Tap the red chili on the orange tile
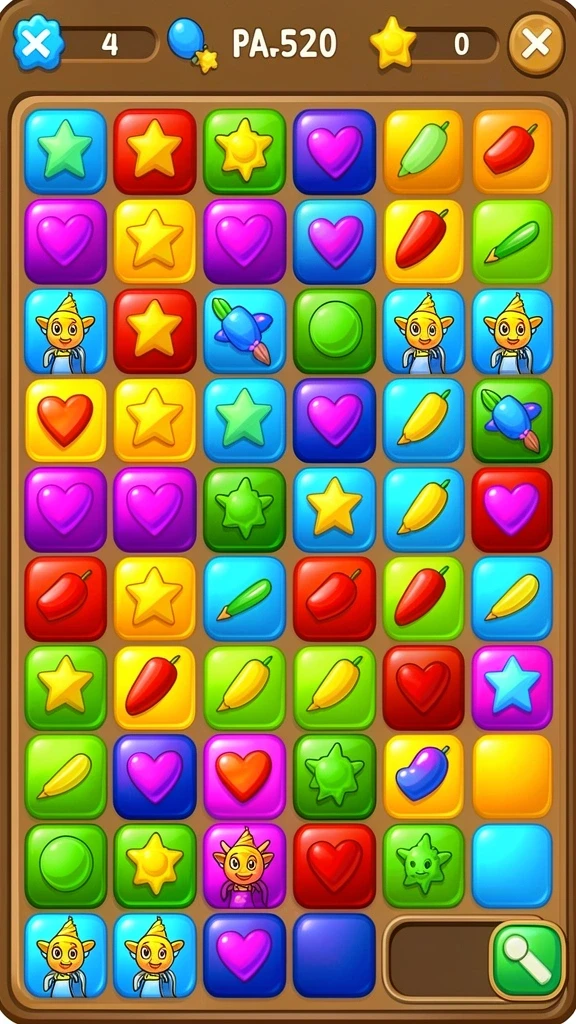 click(512, 152)
